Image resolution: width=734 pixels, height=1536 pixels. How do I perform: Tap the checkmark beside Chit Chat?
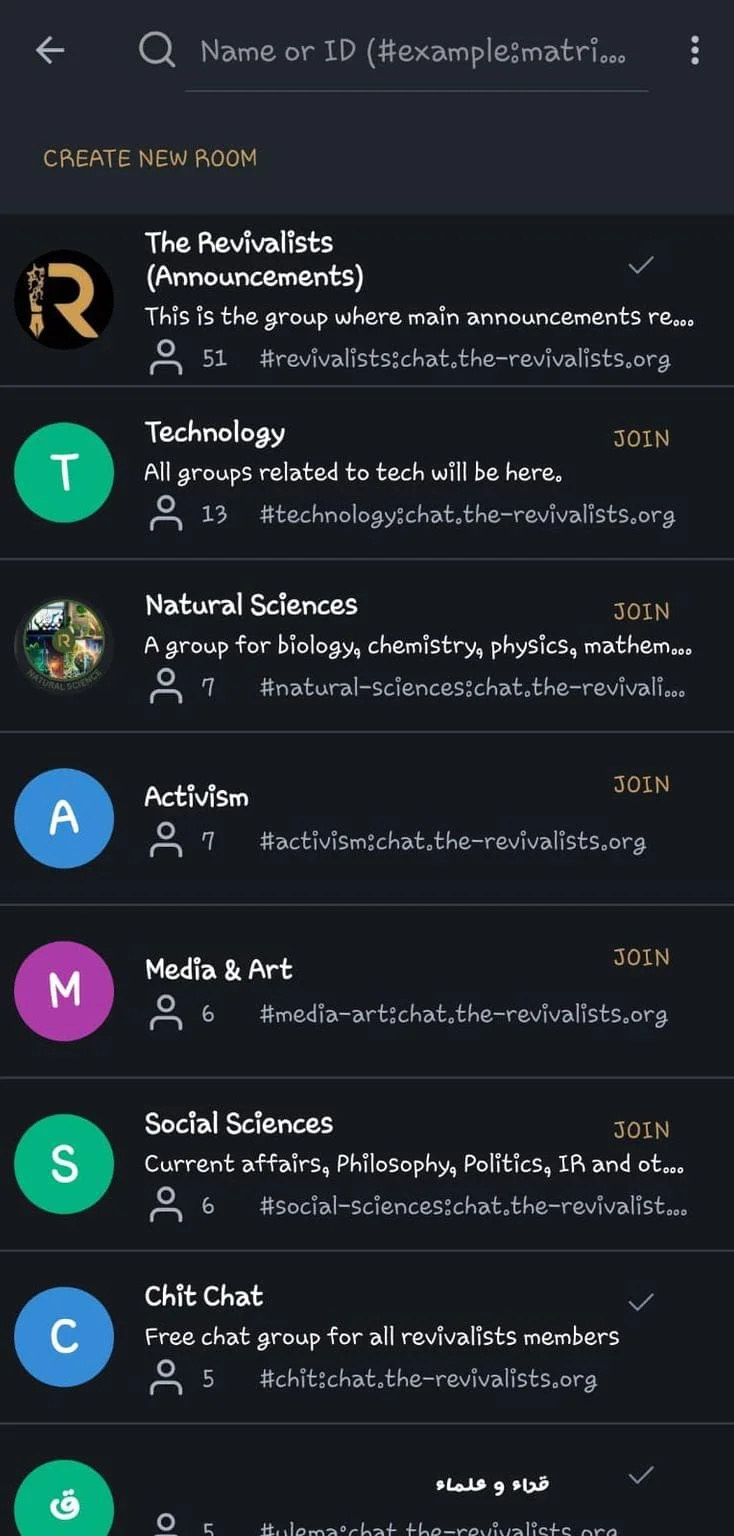tap(641, 1300)
